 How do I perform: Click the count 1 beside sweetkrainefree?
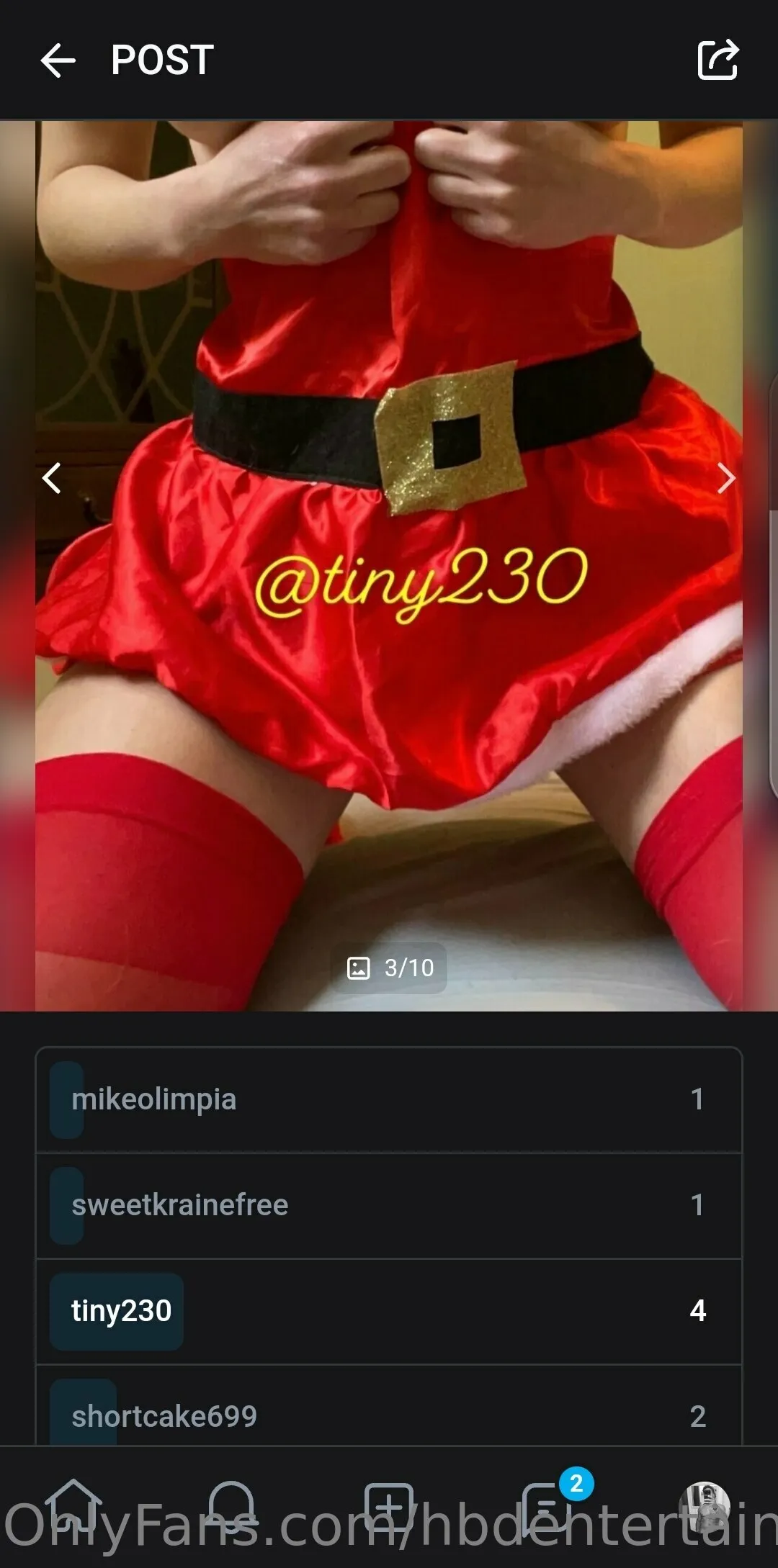point(697,1204)
